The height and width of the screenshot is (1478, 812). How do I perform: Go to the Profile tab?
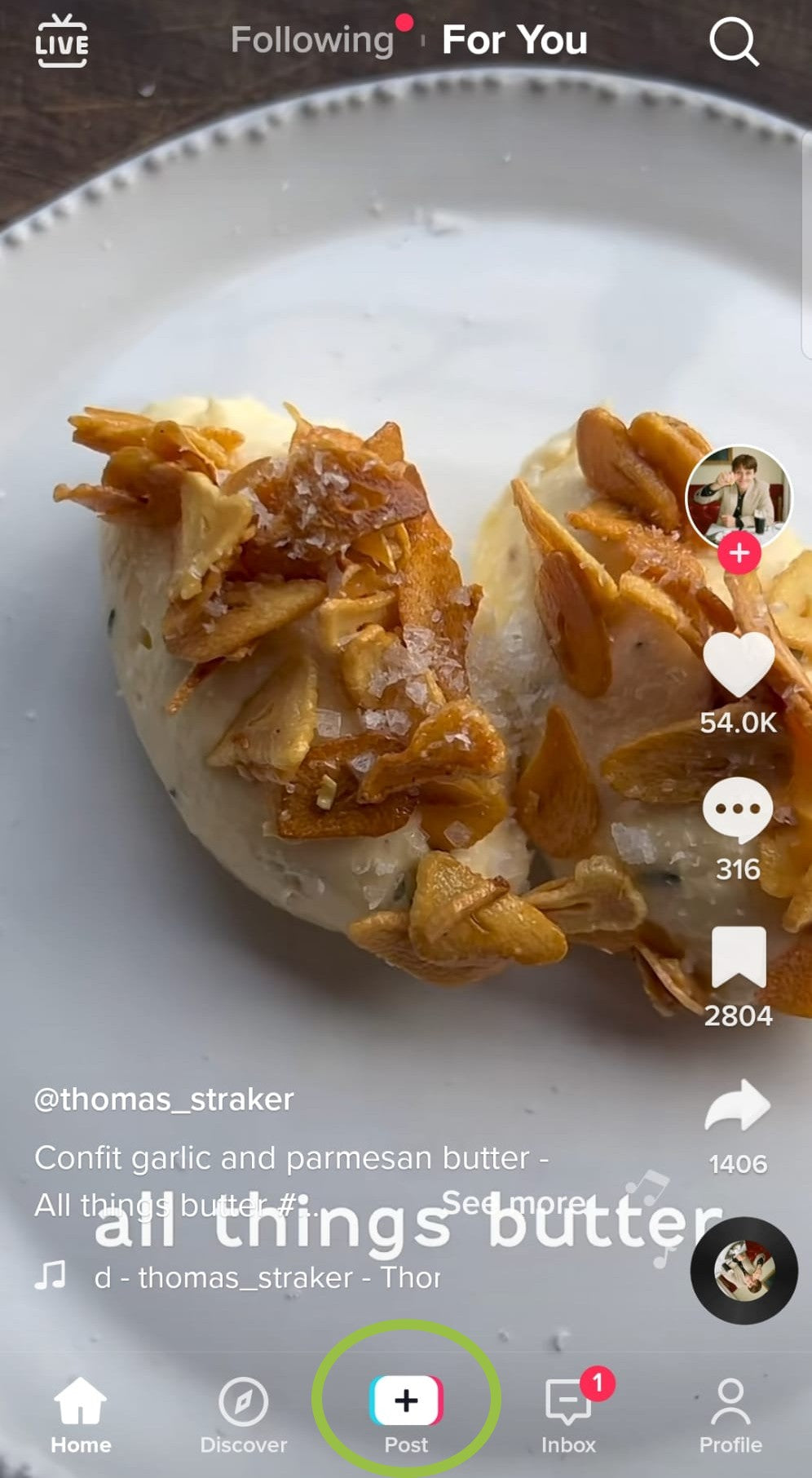click(730, 1414)
